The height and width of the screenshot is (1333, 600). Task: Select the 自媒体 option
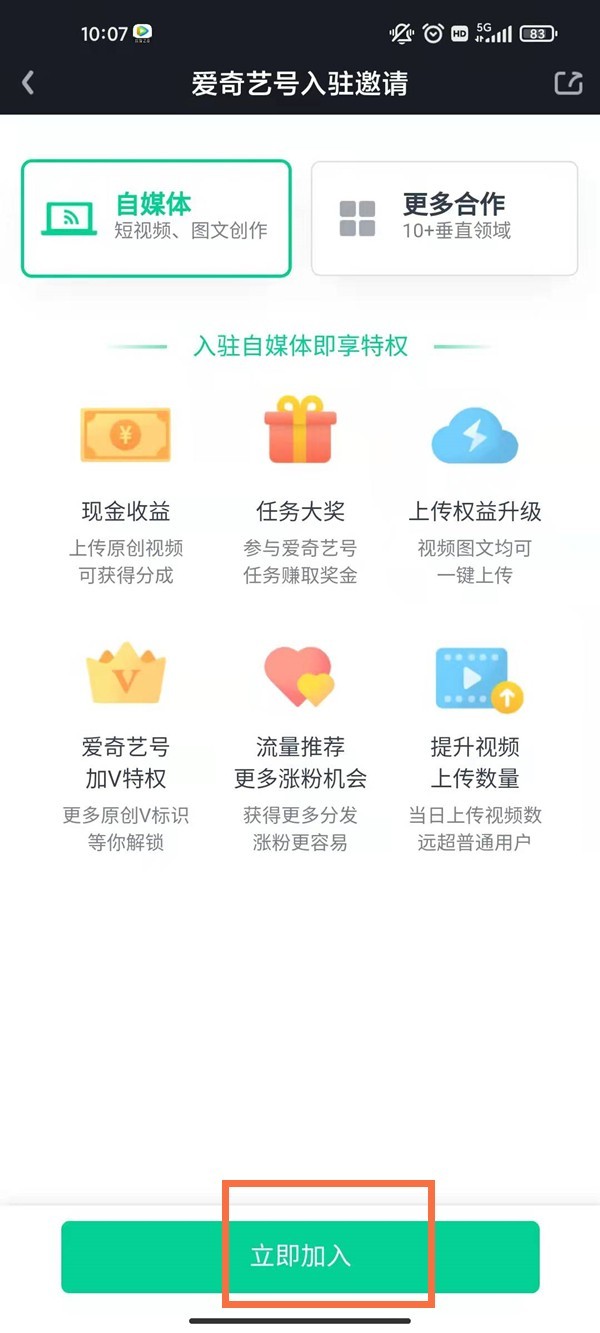pyautogui.click(x=156, y=218)
